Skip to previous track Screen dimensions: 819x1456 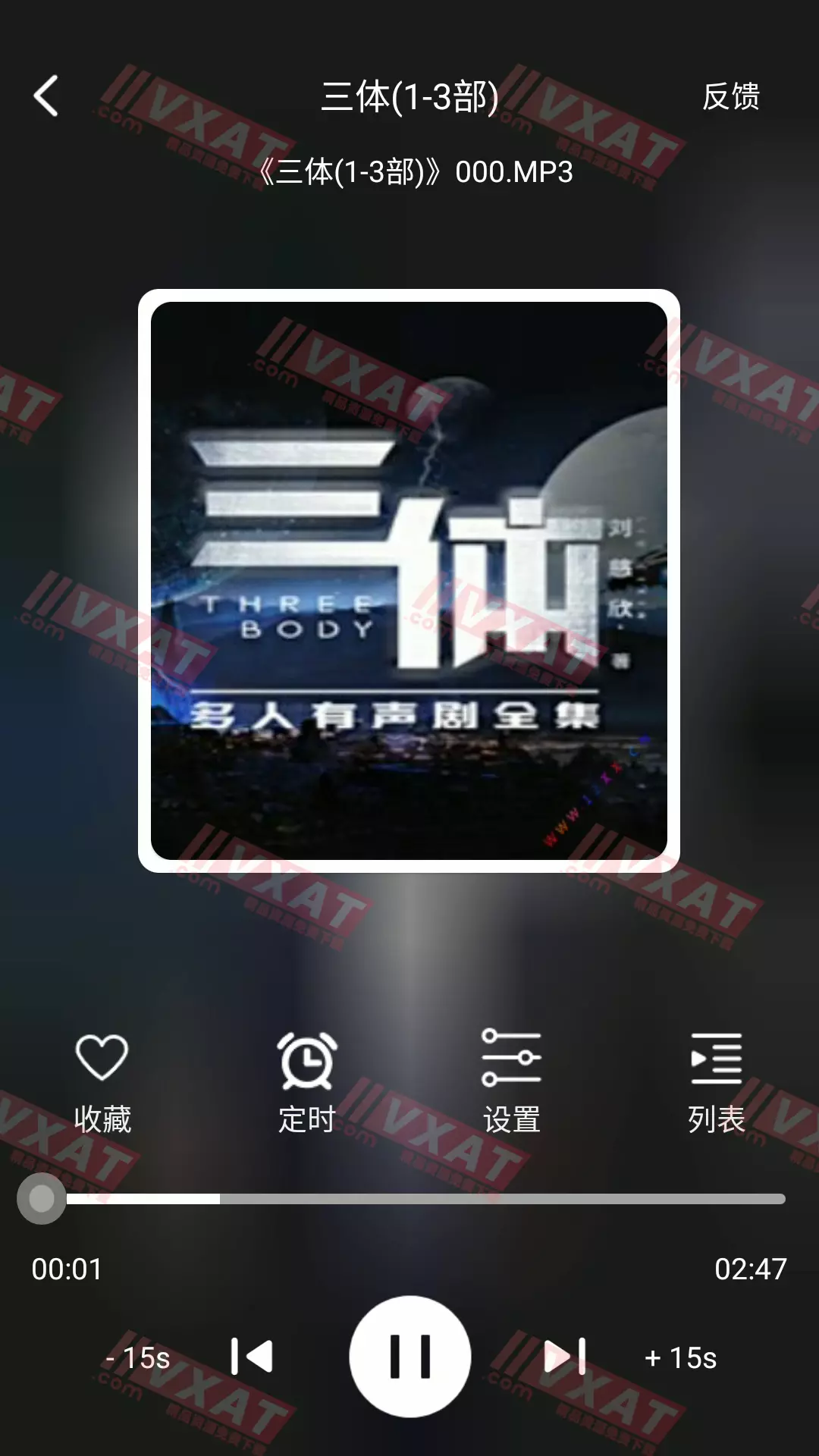252,1357
